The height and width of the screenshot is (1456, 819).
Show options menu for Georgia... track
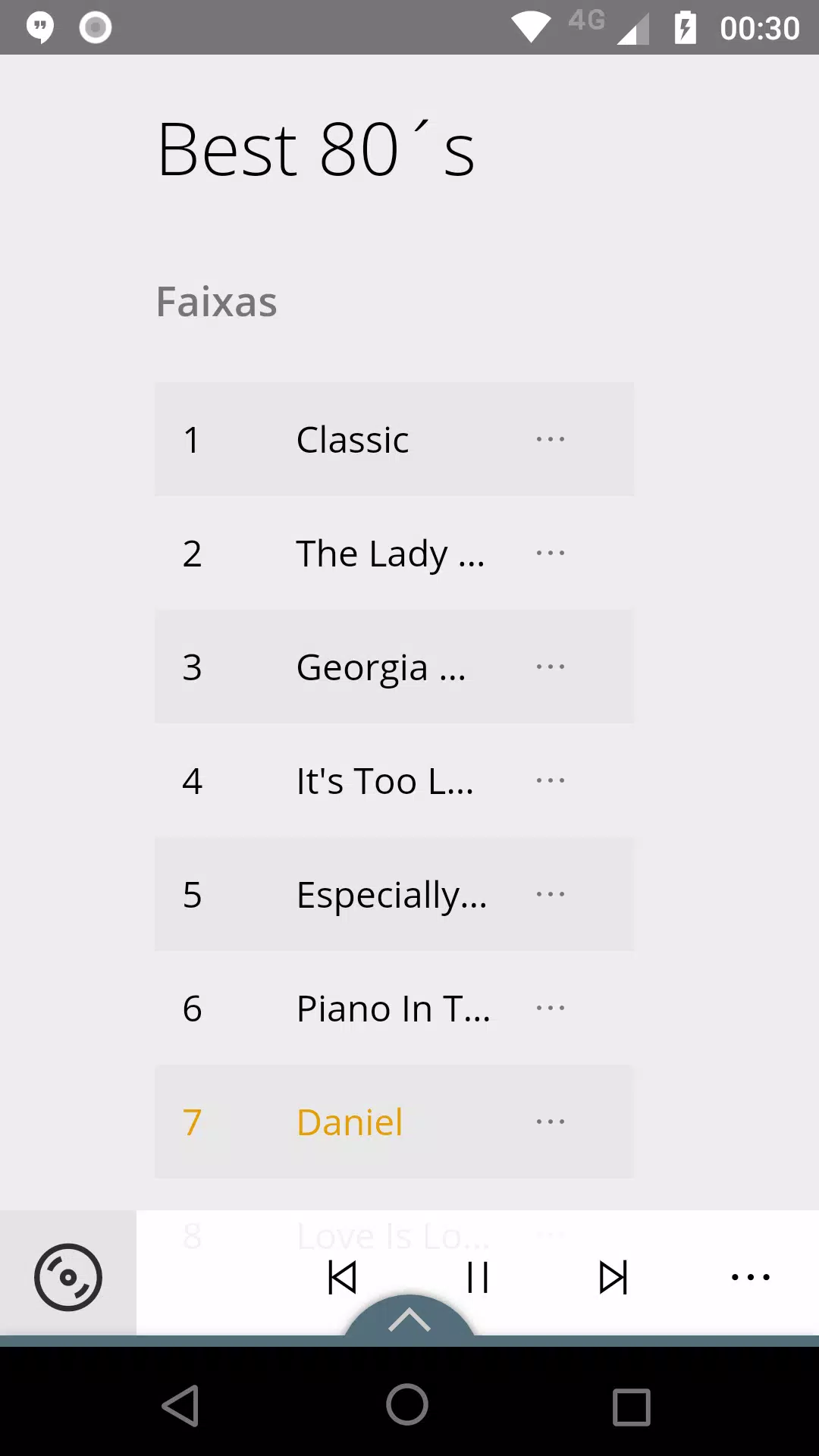[551, 667]
